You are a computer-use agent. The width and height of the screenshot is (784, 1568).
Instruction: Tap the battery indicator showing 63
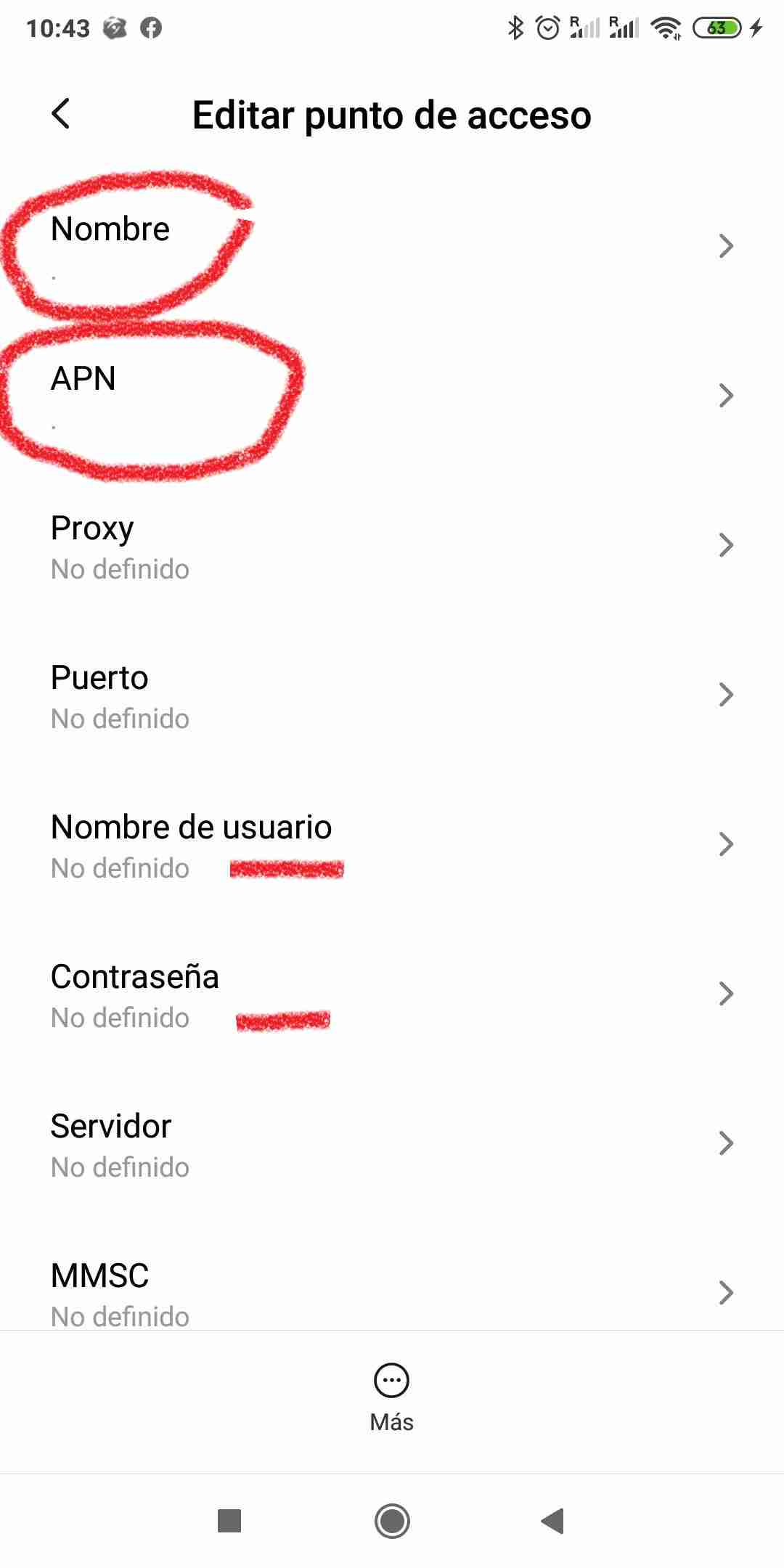(x=719, y=28)
